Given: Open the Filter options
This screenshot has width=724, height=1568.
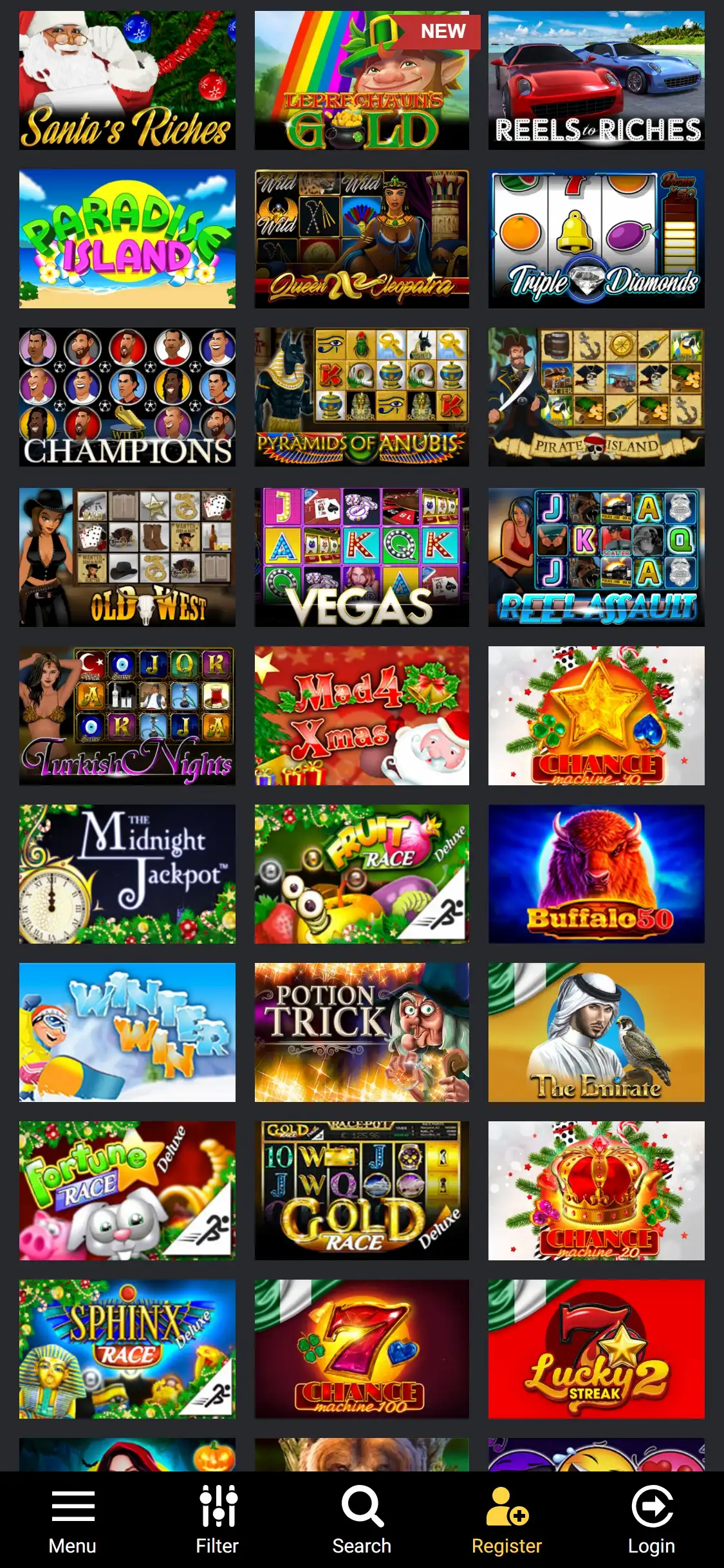Looking at the screenshot, I should pos(217,1519).
